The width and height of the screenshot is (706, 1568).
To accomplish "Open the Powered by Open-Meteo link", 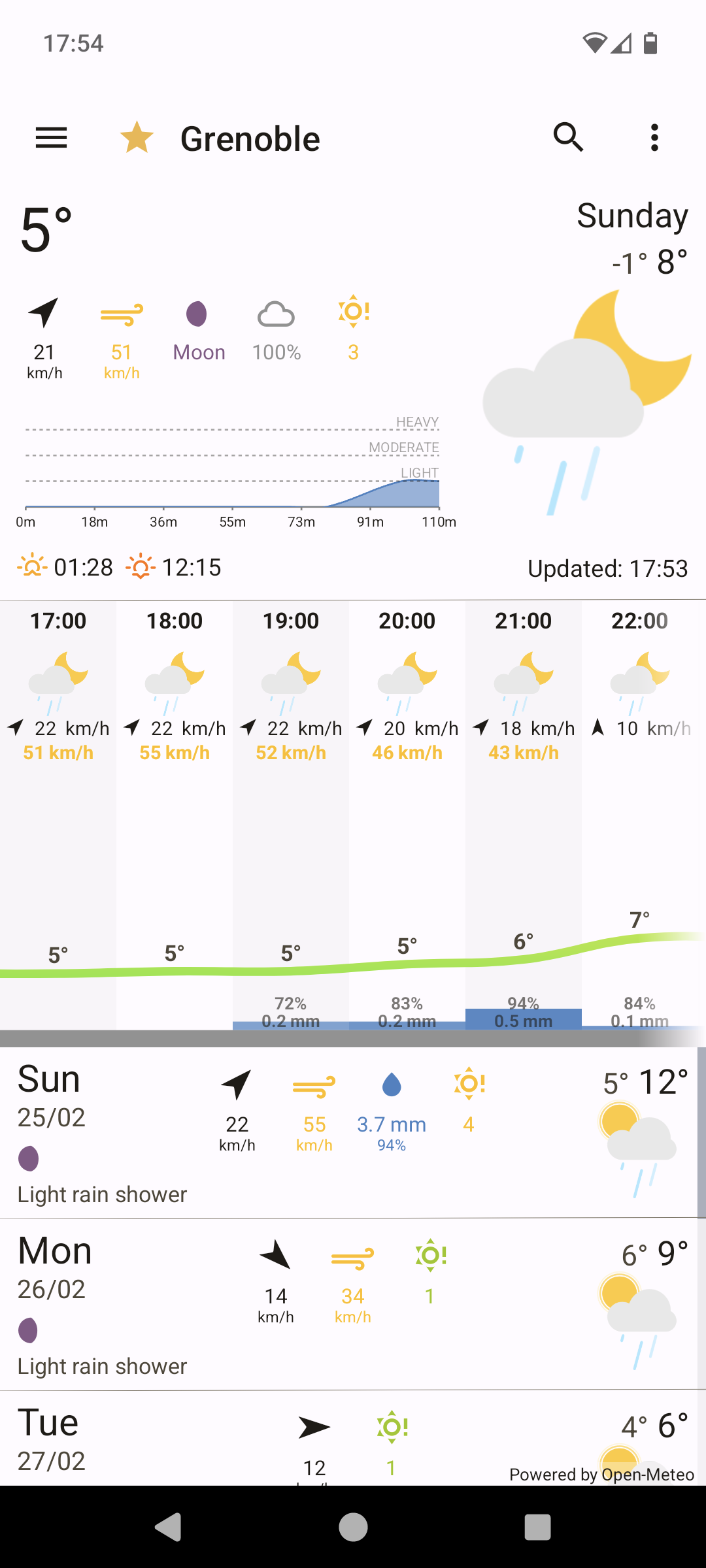I will [601, 1475].
